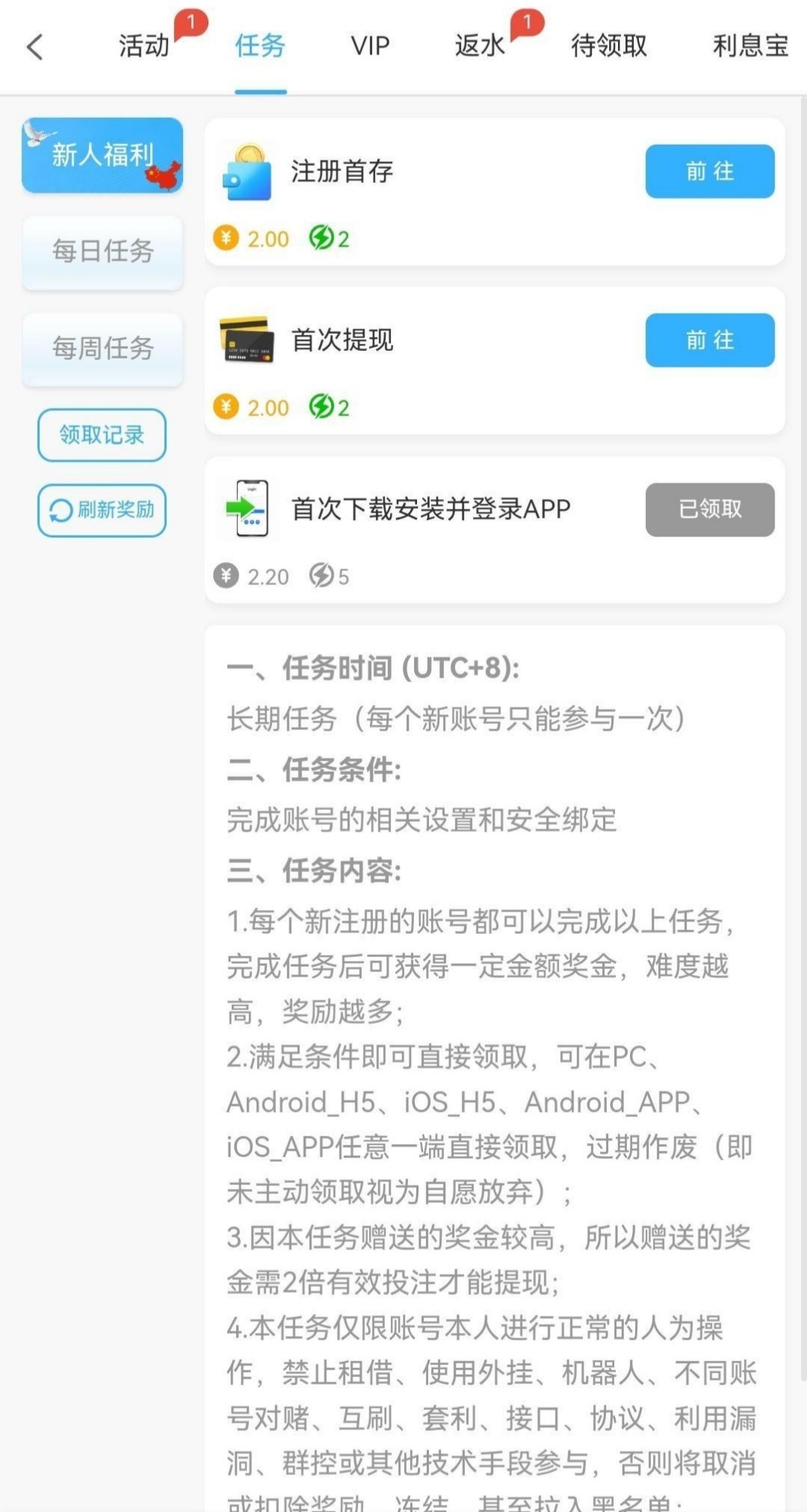
Task: Open 每周任务 in the side menu
Action: [x=103, y=348]
